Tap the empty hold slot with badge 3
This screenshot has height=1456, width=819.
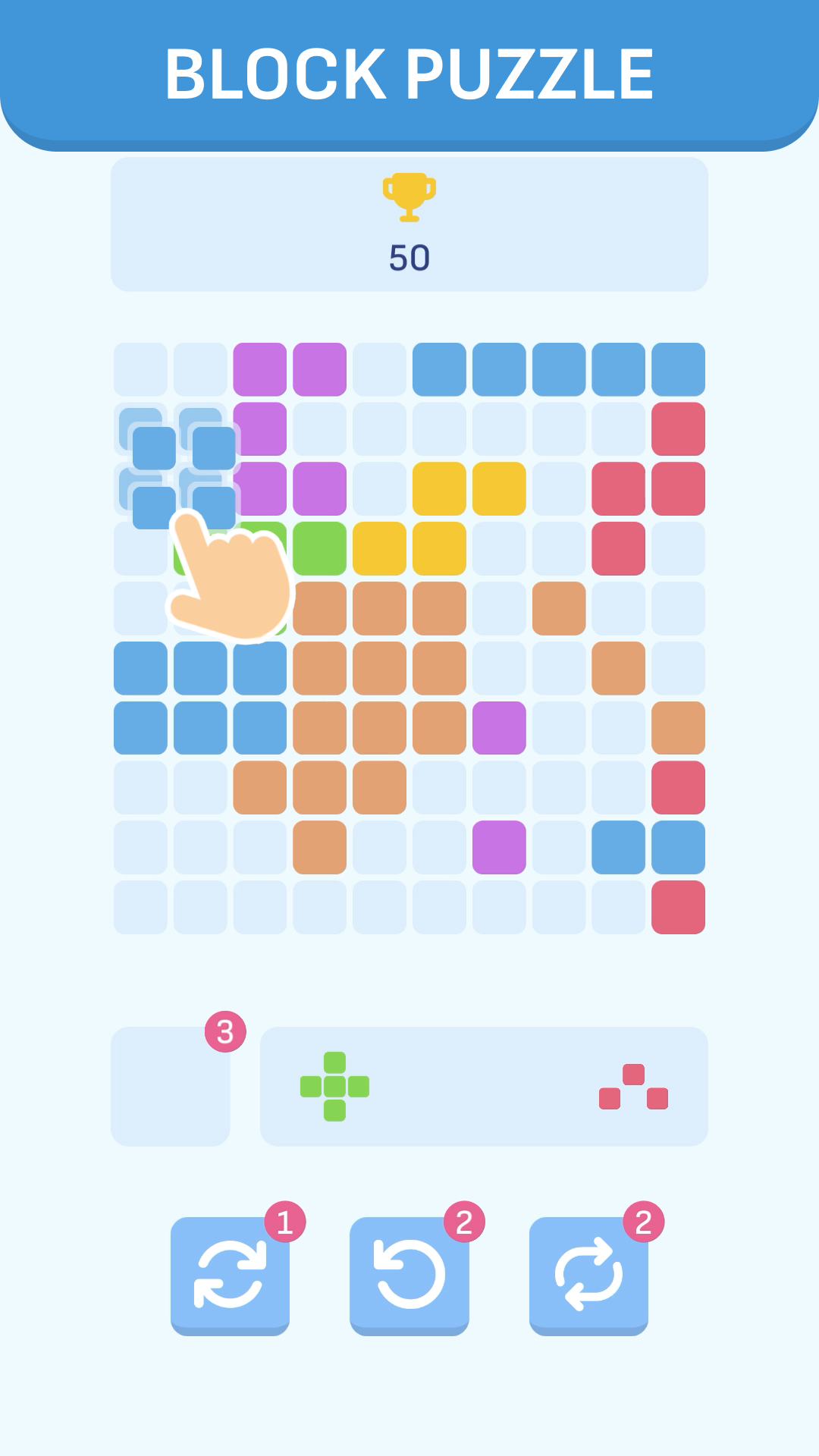[171, 1087]
